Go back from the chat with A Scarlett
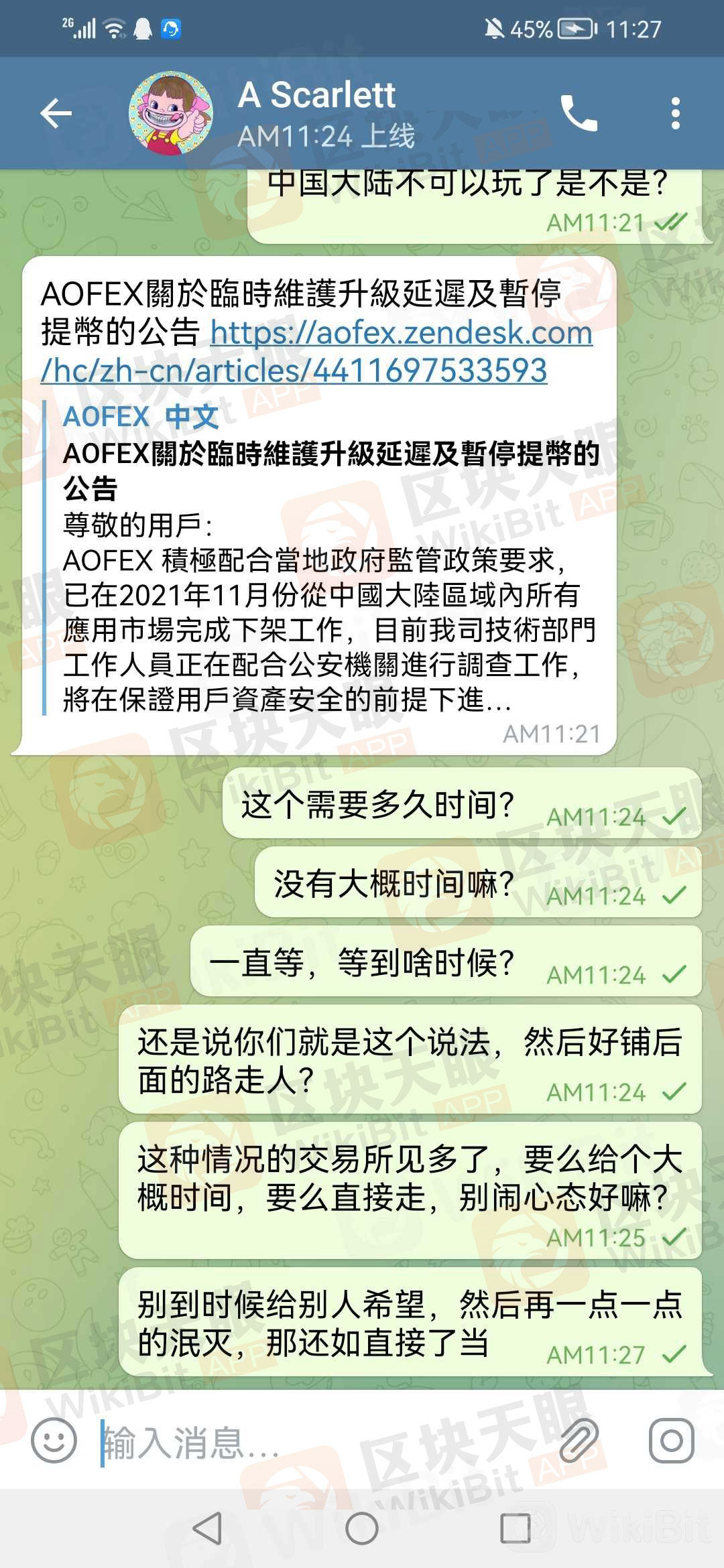 point(56,113)
